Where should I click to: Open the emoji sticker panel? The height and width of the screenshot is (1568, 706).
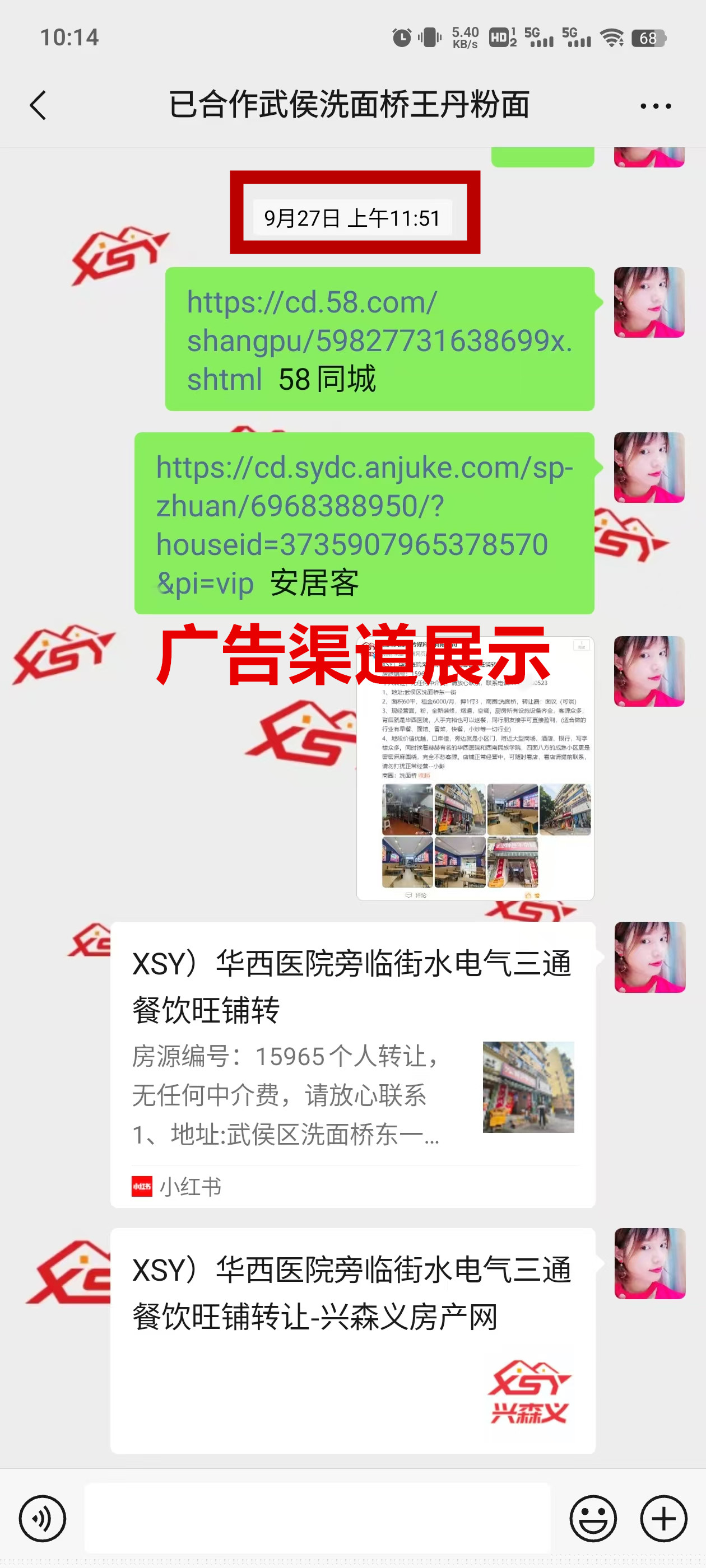[593, 1518]
